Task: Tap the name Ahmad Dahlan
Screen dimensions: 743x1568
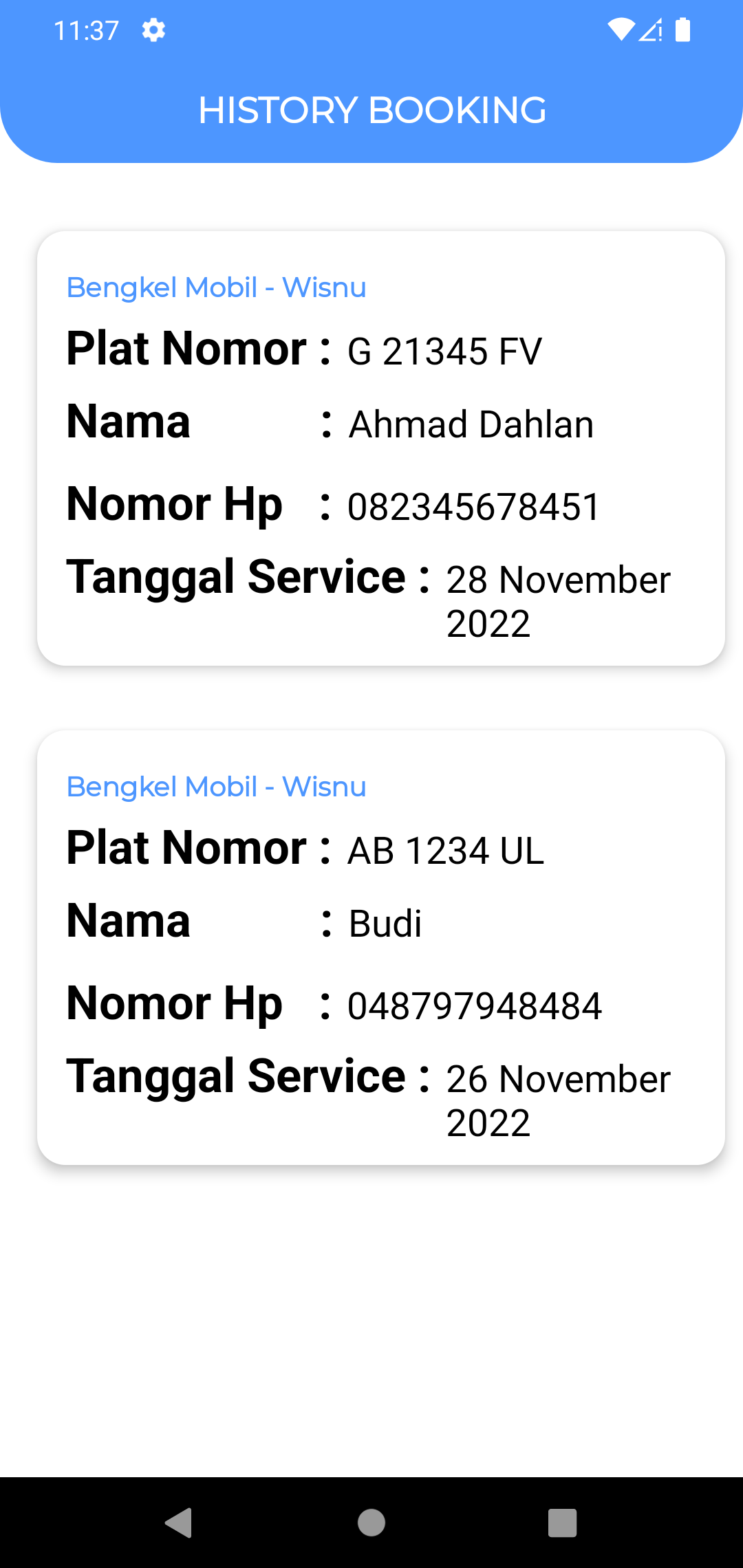Action: pyautogui.click(x=471, y=424)
